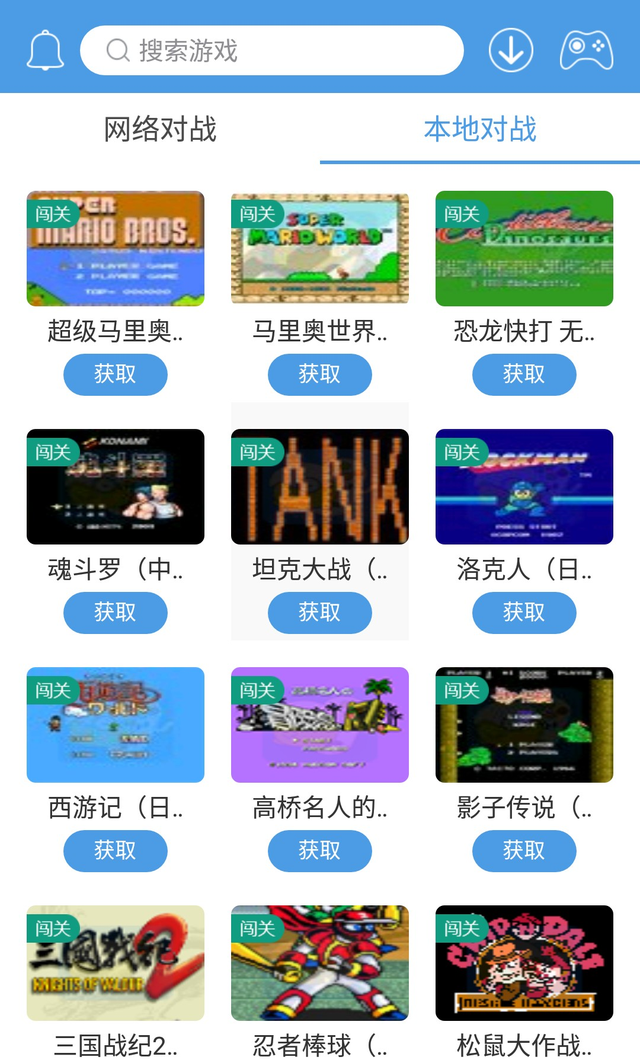Select the 本地对战 tab

(x=480, y=129)
